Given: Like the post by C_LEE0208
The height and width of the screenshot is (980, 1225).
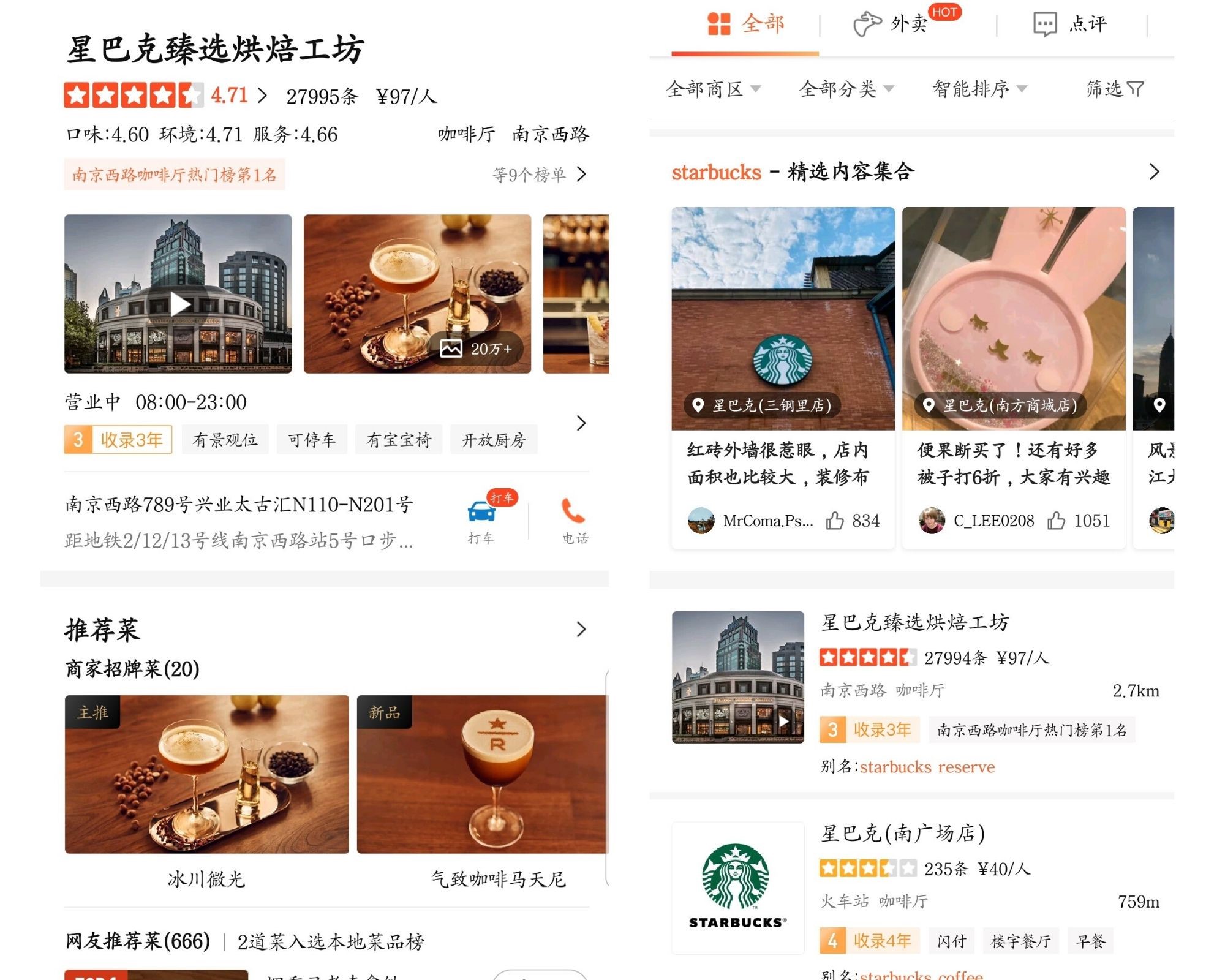Looking at the screenshot, I should 1056,521.
